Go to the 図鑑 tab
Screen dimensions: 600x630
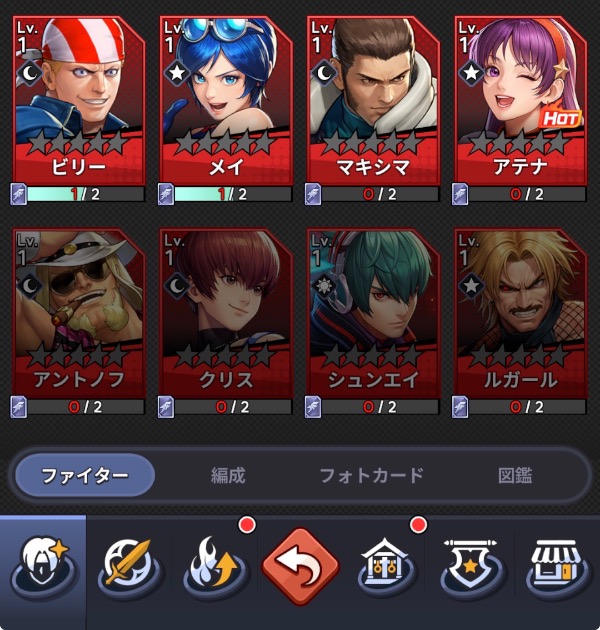[x=515, y=475]
